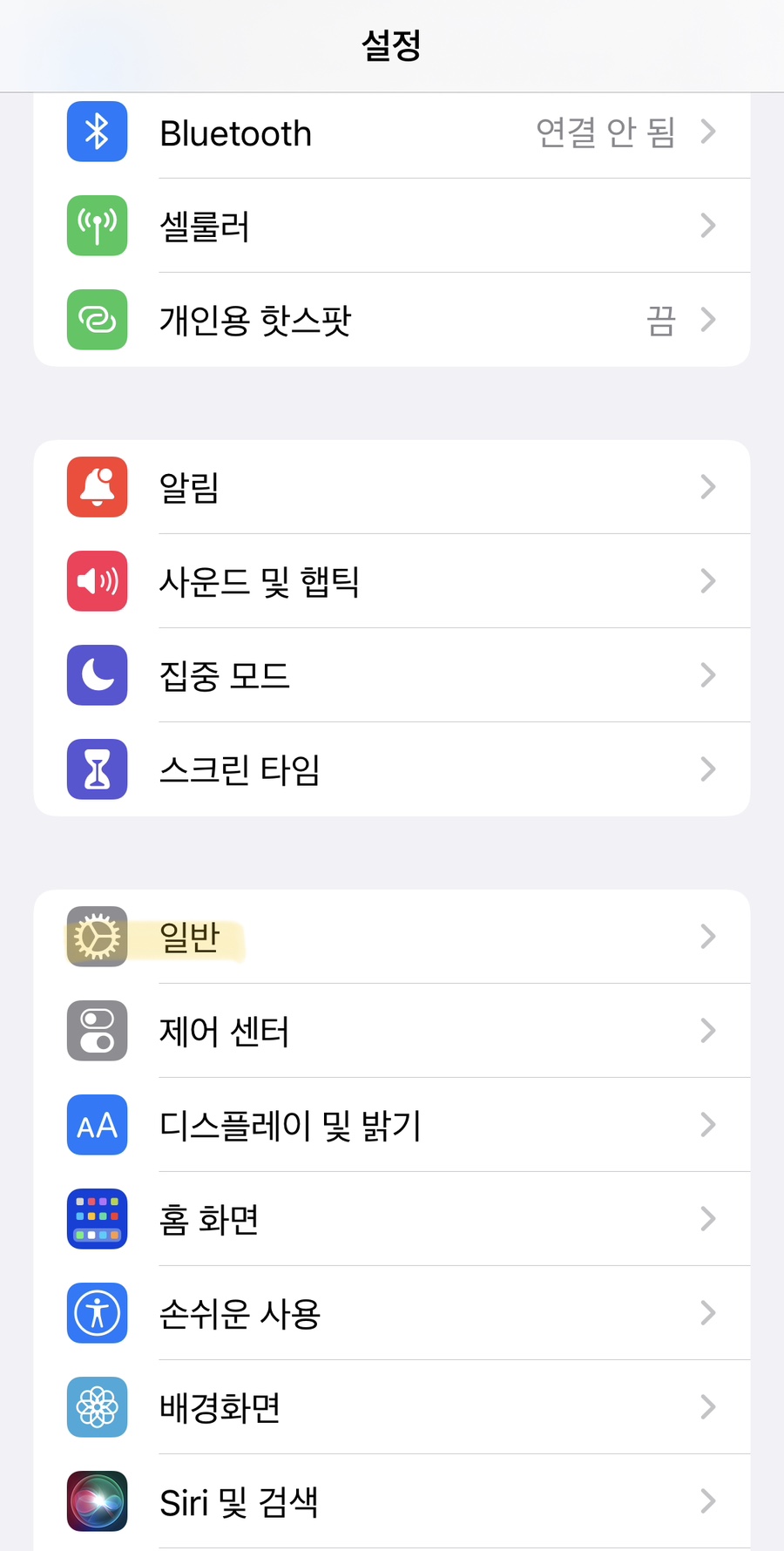Open 개인용 핫스팟 settings
Image resolution: width=784 pixels, height=1551 pixels.
coord(392,320)
